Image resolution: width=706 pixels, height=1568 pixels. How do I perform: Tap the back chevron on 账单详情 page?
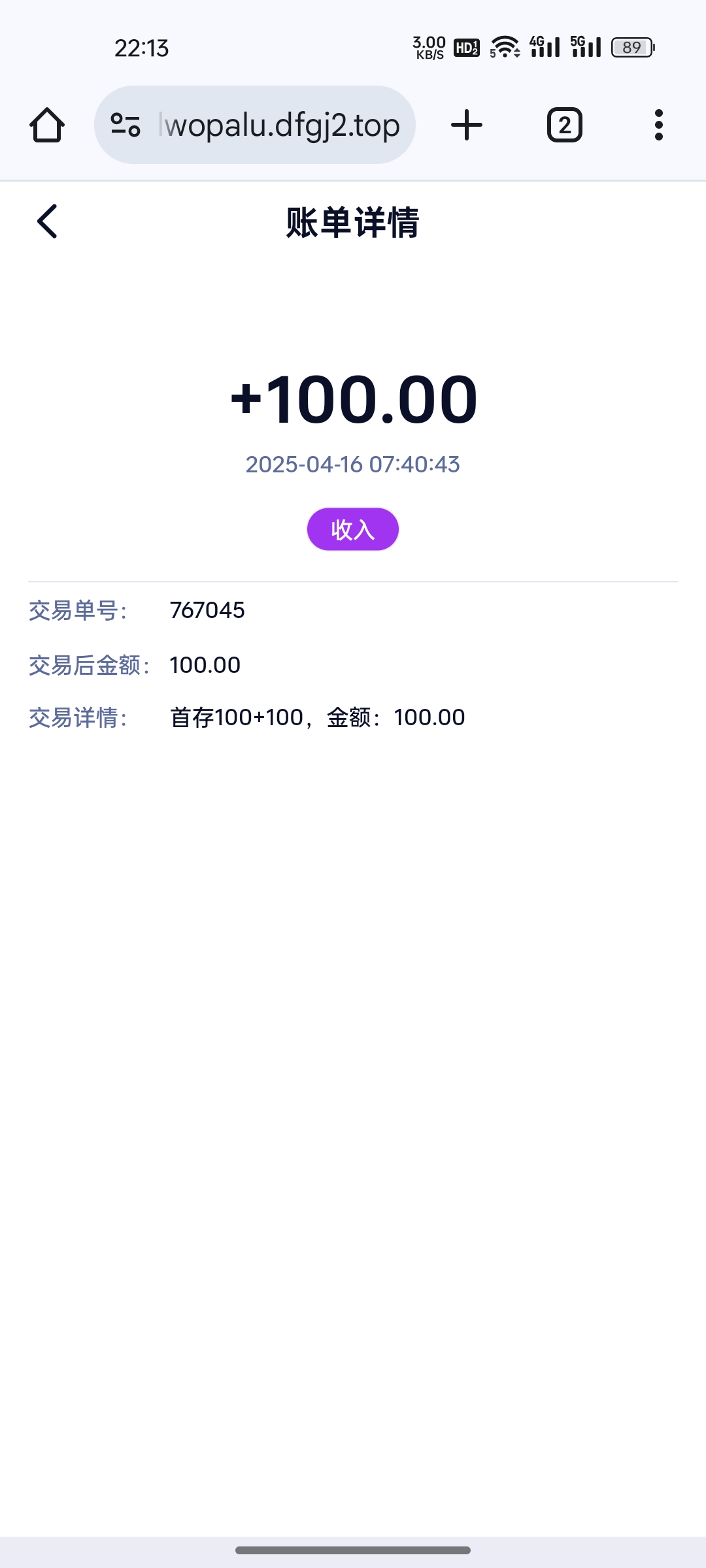(48, 221)
